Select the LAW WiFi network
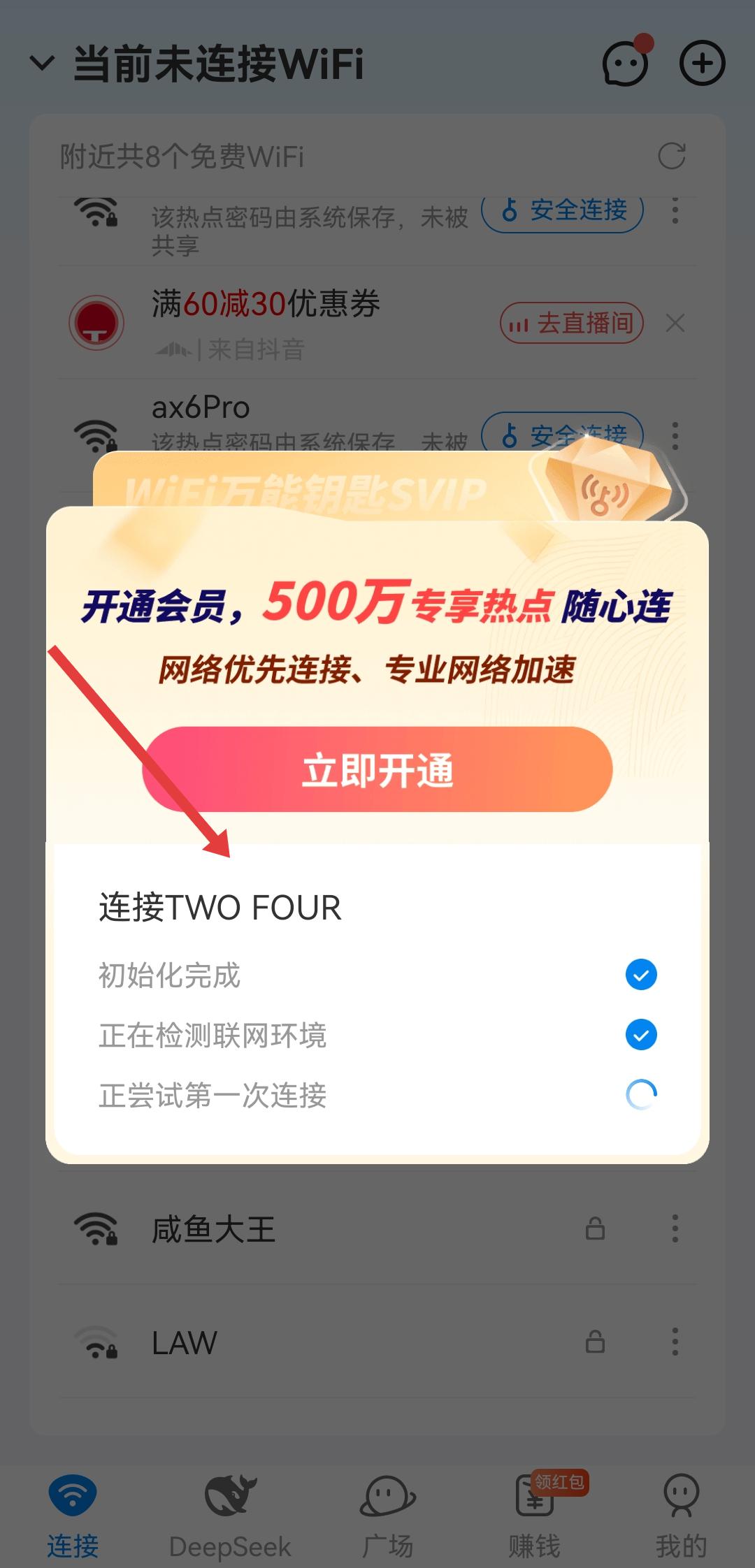This screenshot has height=1568, width=755. click(185, 1343)
